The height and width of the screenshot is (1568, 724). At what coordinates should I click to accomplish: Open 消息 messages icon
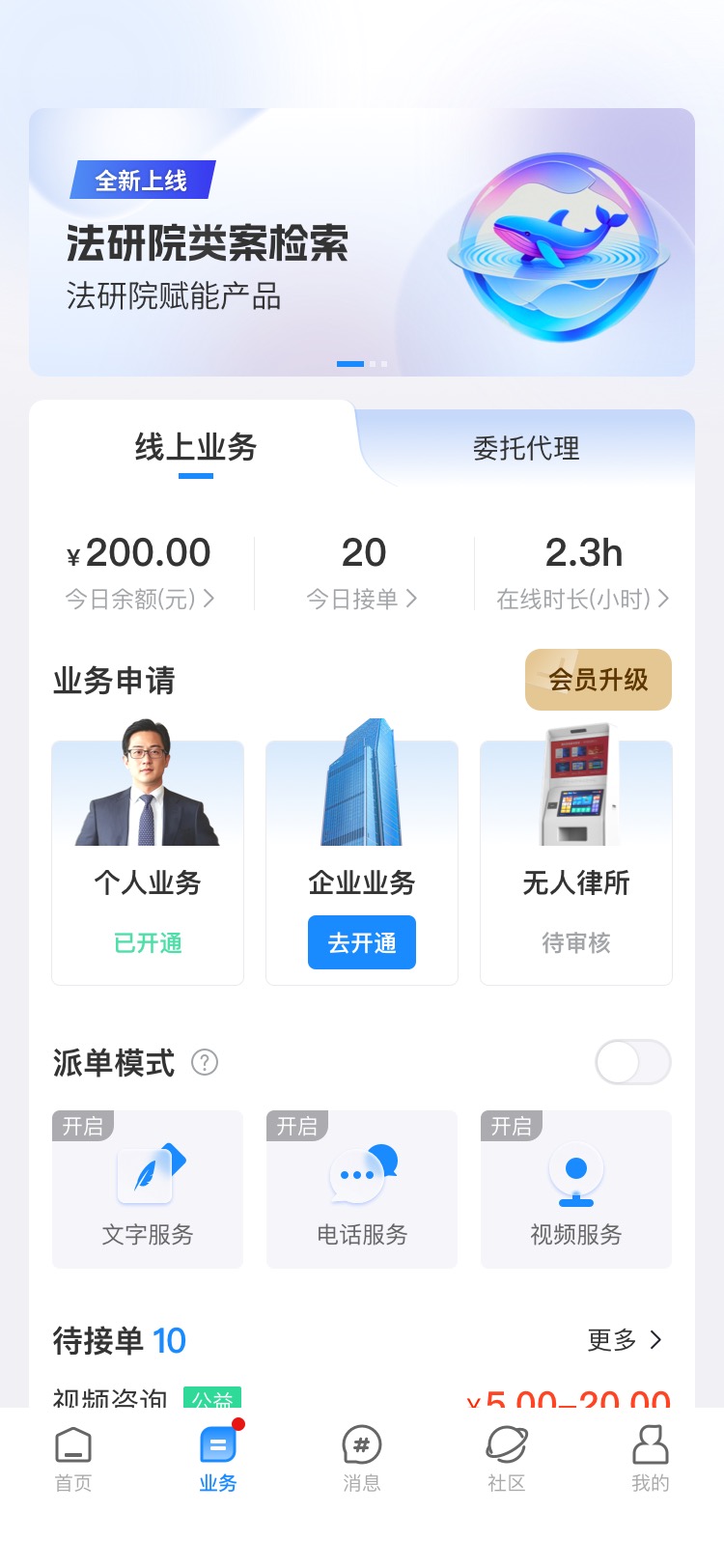[x=362, y=1445]
